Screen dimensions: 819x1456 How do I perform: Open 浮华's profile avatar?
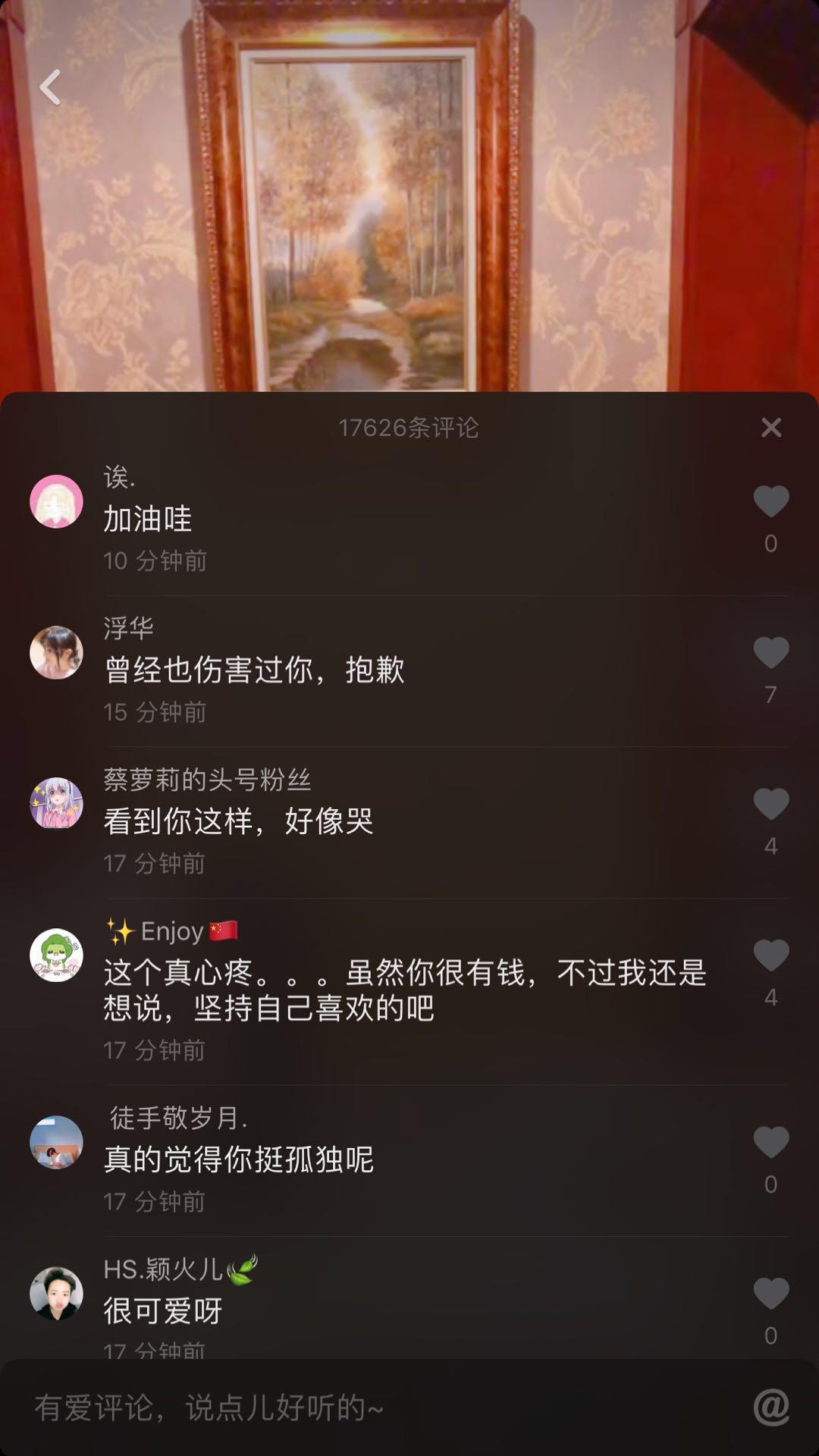[x=56, y=652]
